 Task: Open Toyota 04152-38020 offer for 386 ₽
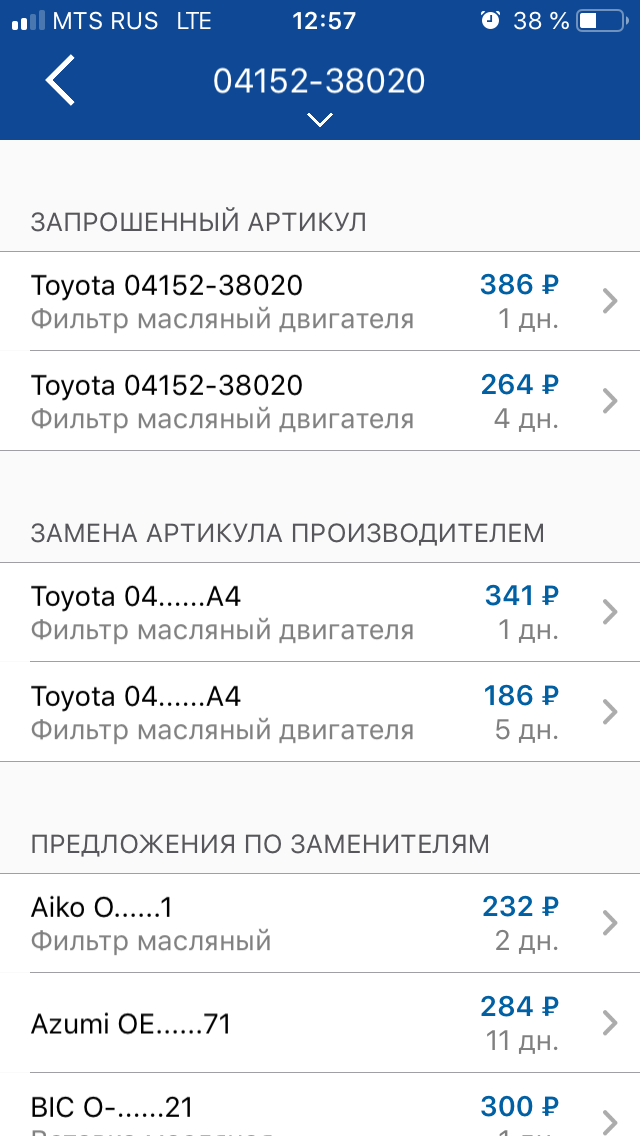[x=320, y=301]
